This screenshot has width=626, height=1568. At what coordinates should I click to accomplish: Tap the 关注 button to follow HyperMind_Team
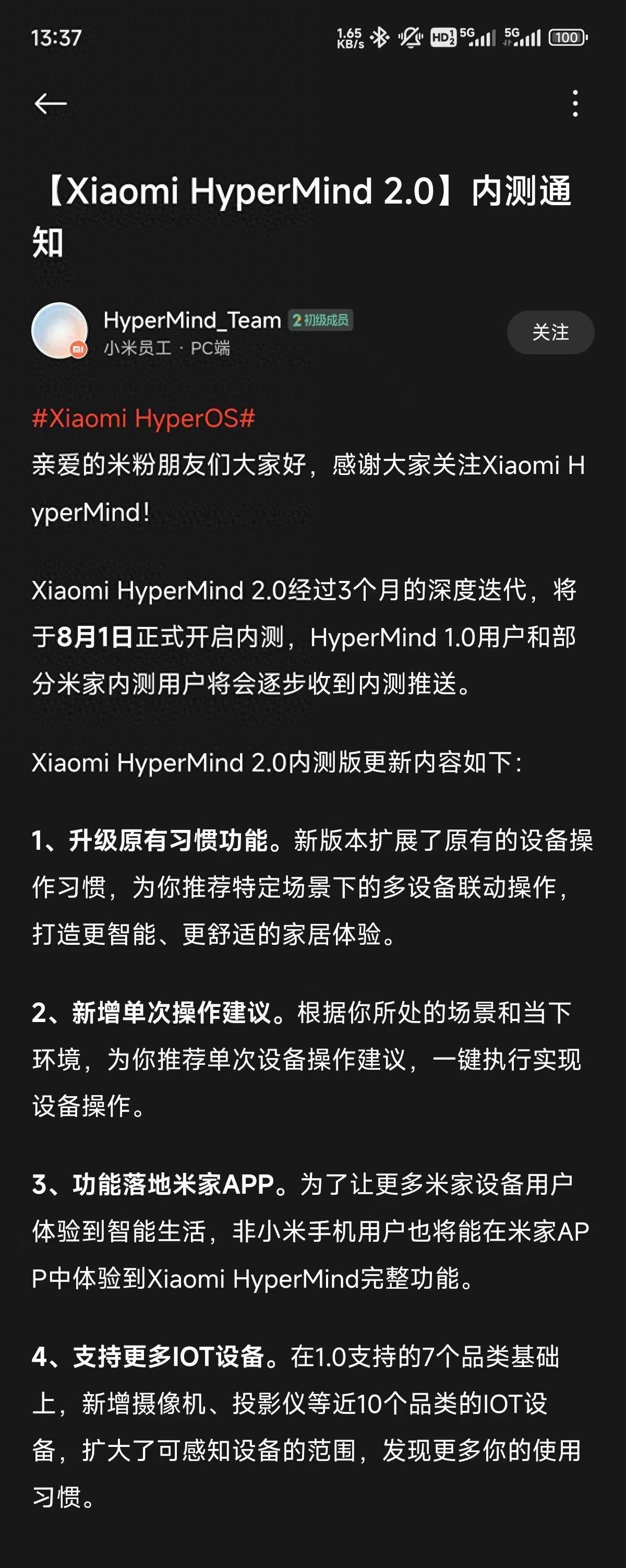[550, 332]
